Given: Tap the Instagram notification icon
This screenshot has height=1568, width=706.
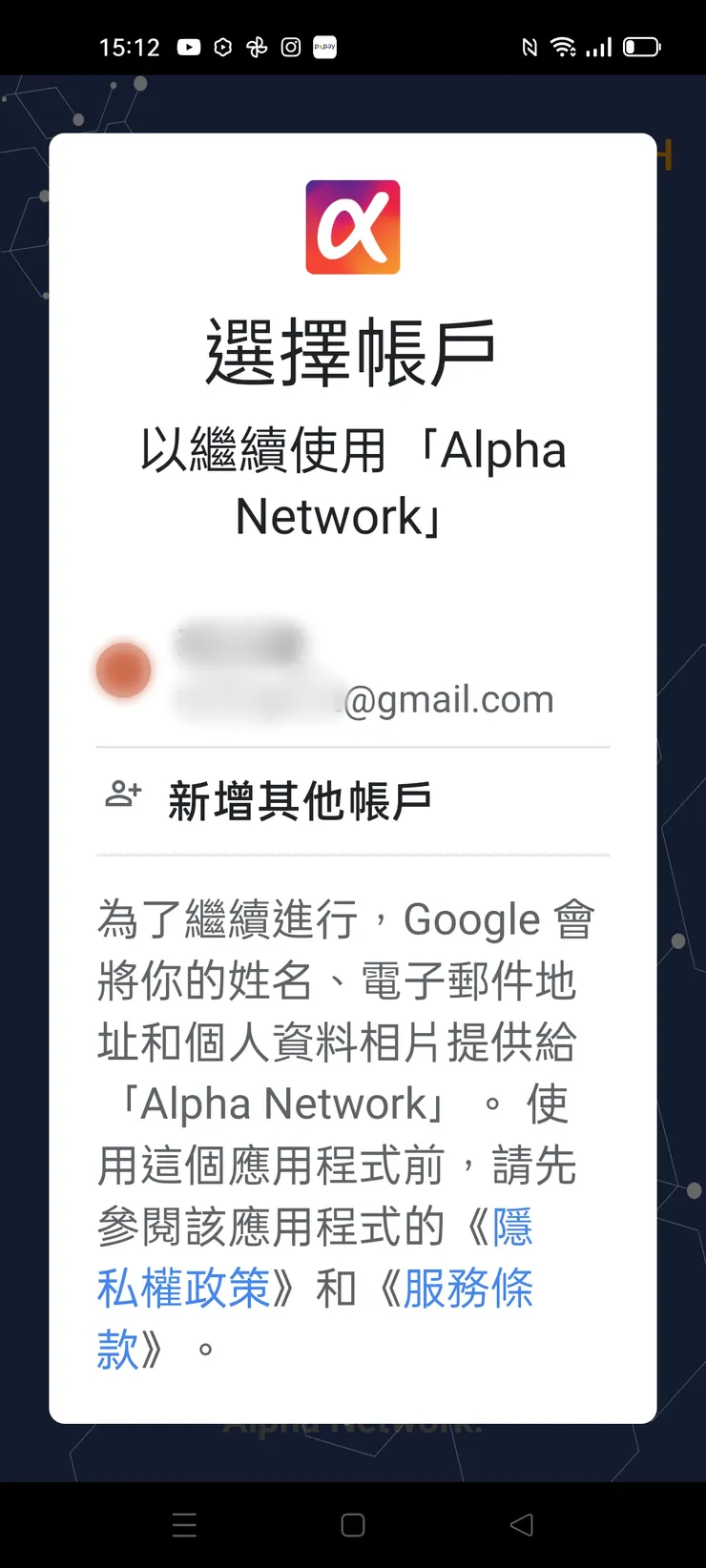Looking at the screenshot, I should point(290,46).
